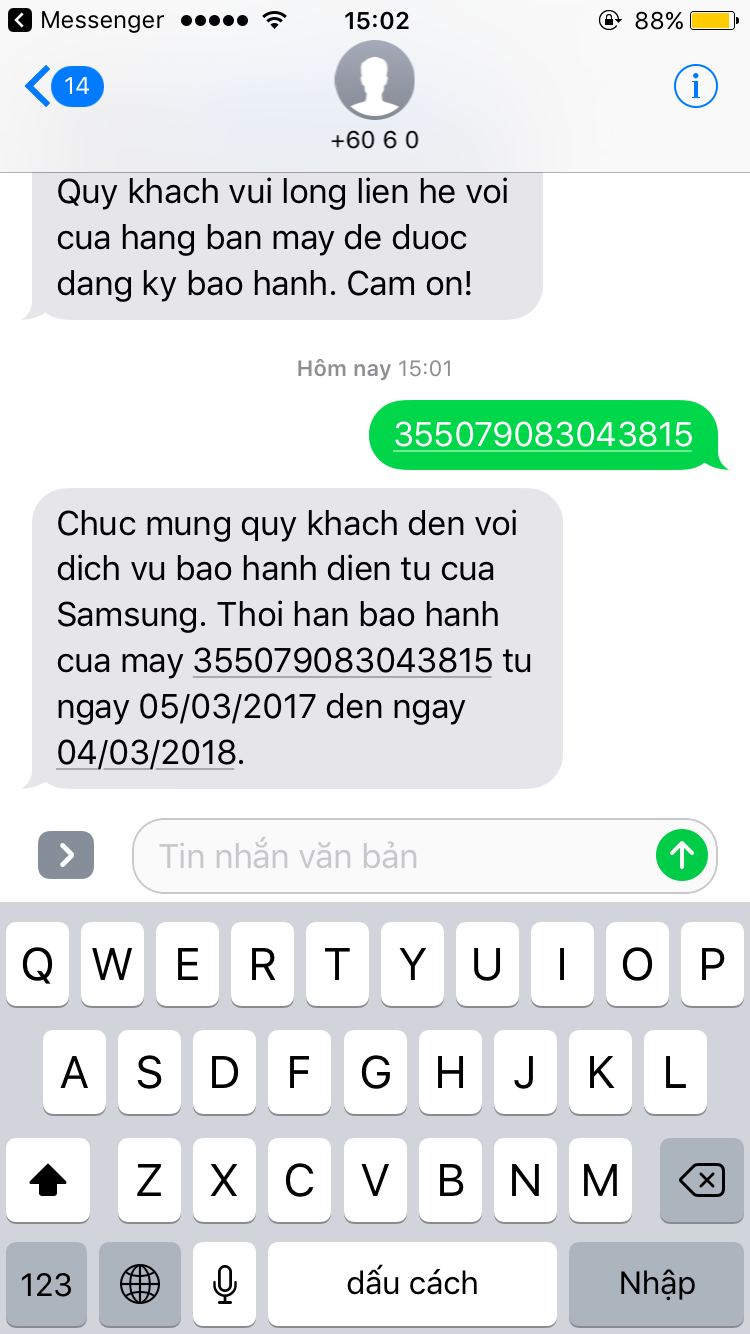Screen dimensions: 750x1334
Task: Change keyboard language with globe key
Action: (140, 1284)
